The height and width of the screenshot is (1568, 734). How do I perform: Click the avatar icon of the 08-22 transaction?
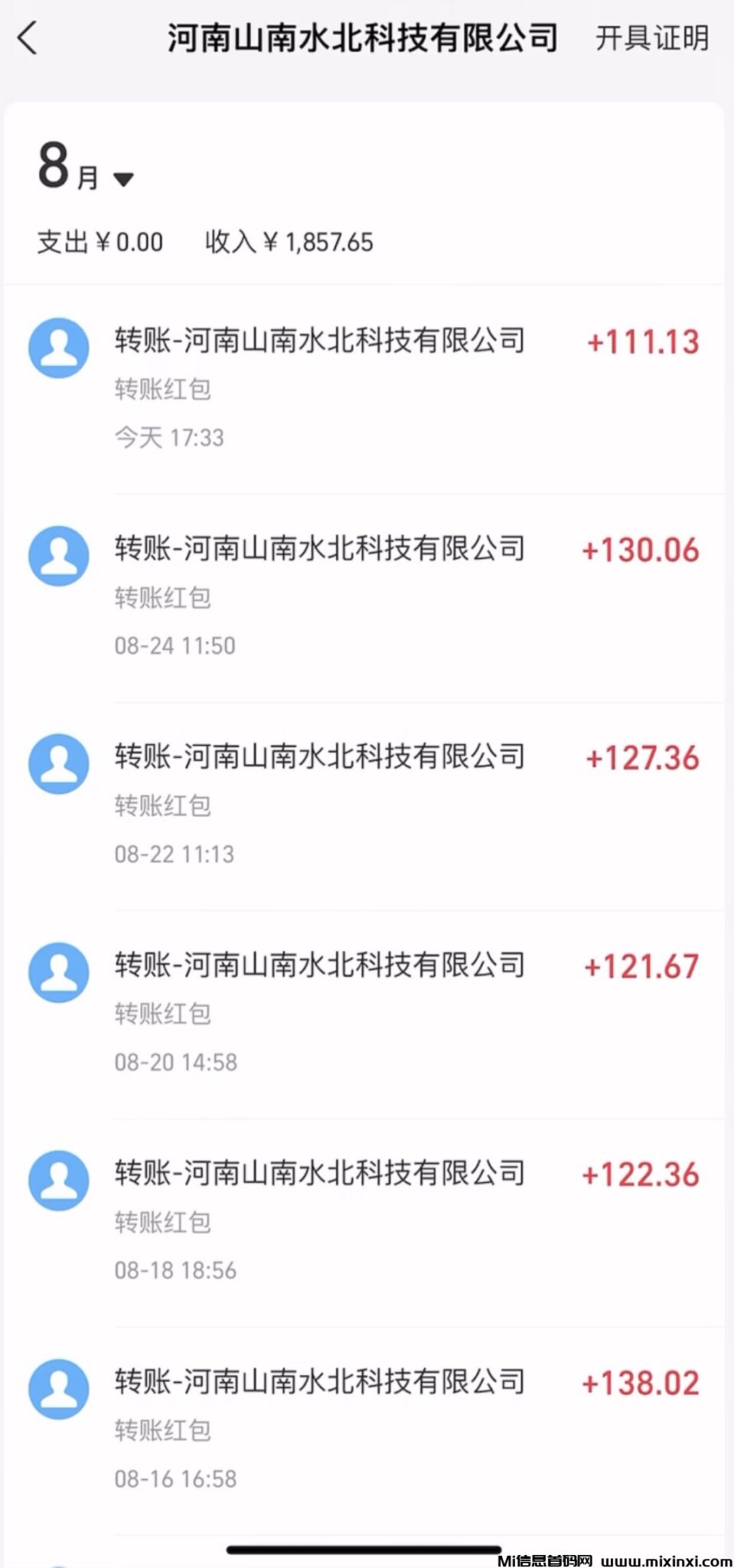coord(58,763)
